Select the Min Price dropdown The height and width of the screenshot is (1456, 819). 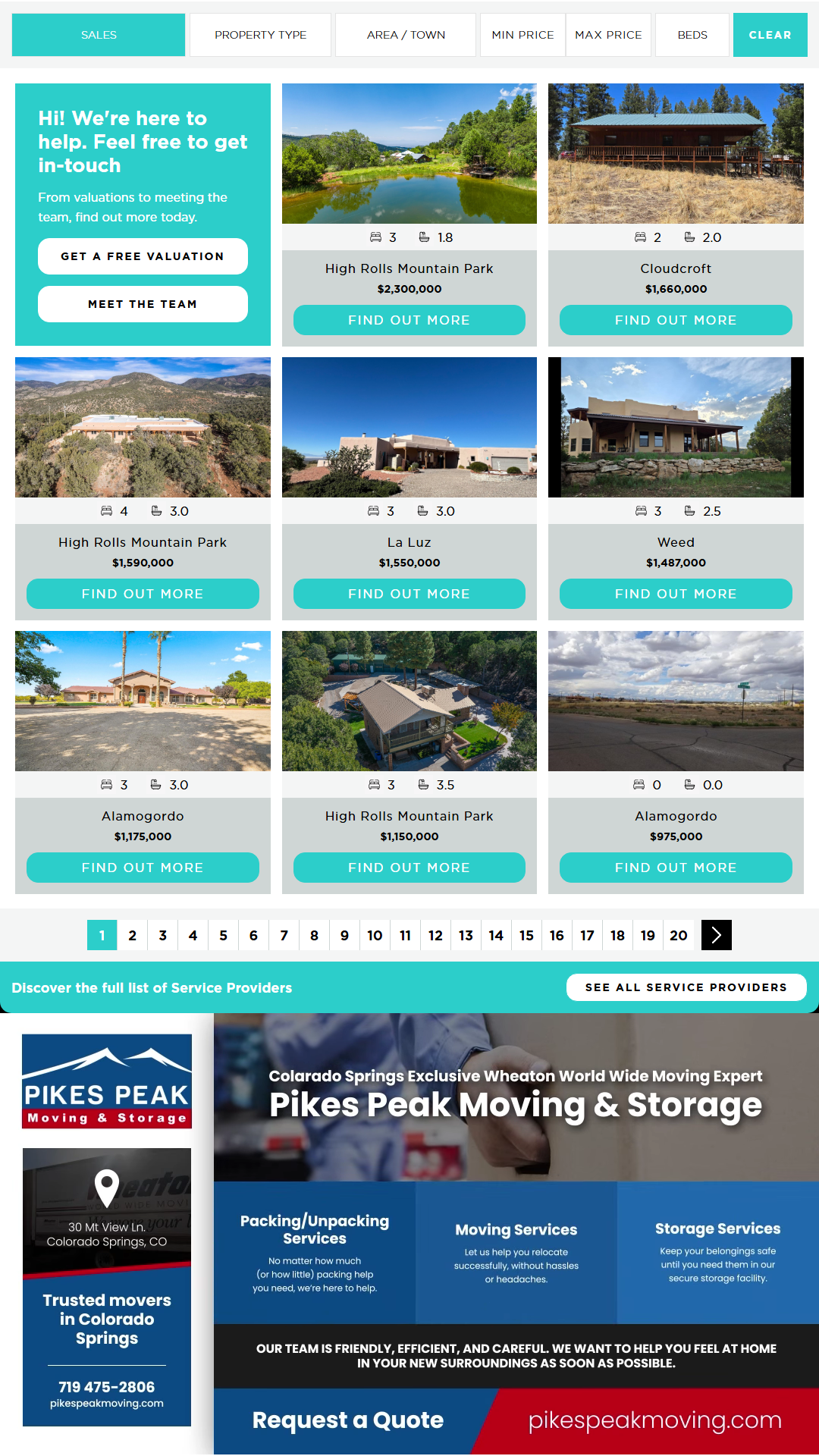(522, 35)
